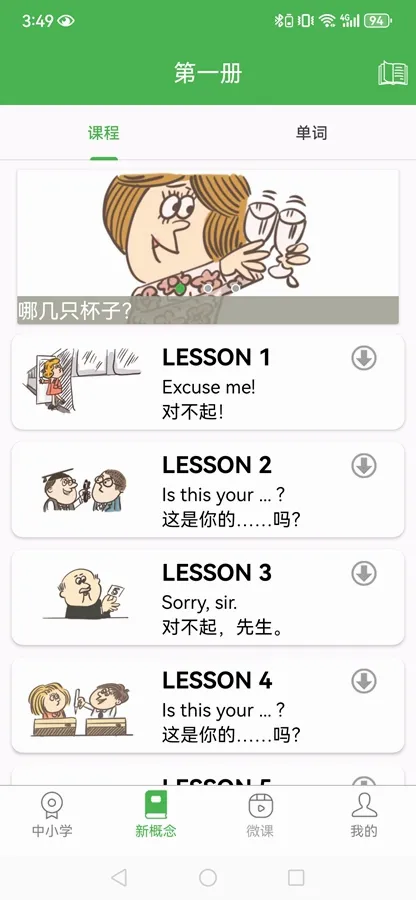The width and height of the screenshot is (416, 900).
Task: Download Lesson 2
Action: 364,465
